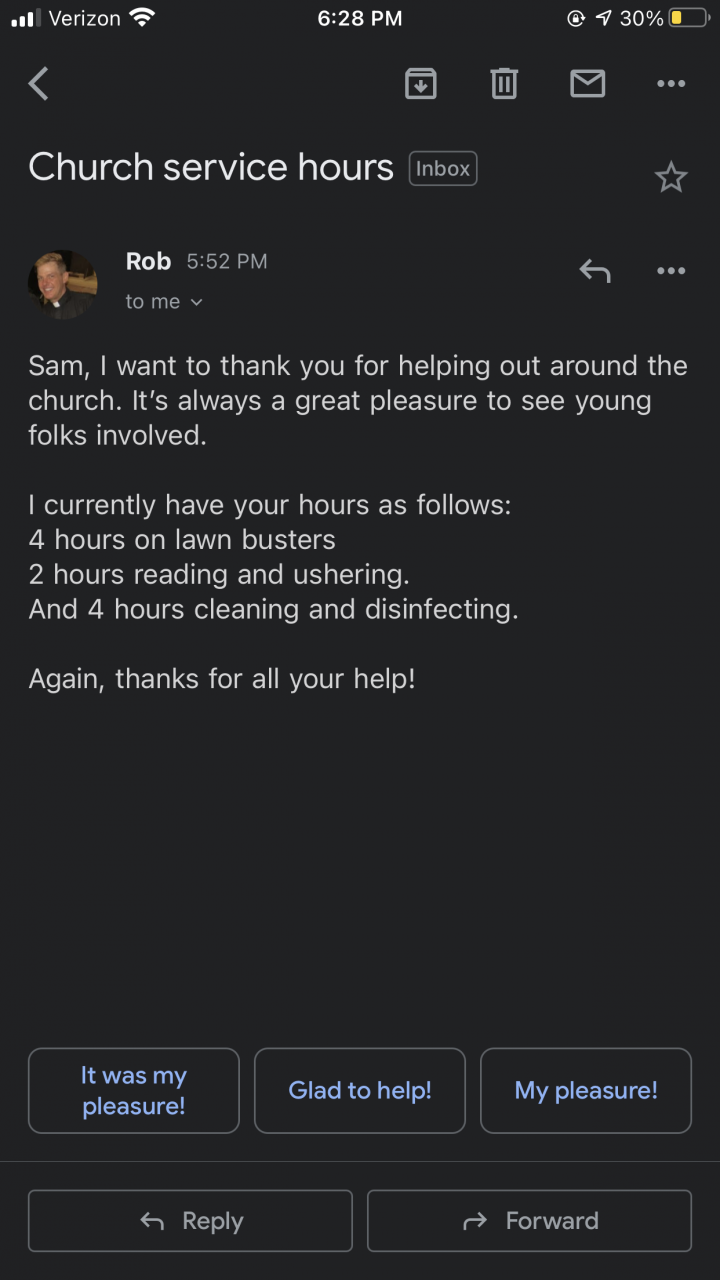Tap the reply arrow next to Rob
The height and width of the screenshot is (1280, 720).
coord(595,270)
